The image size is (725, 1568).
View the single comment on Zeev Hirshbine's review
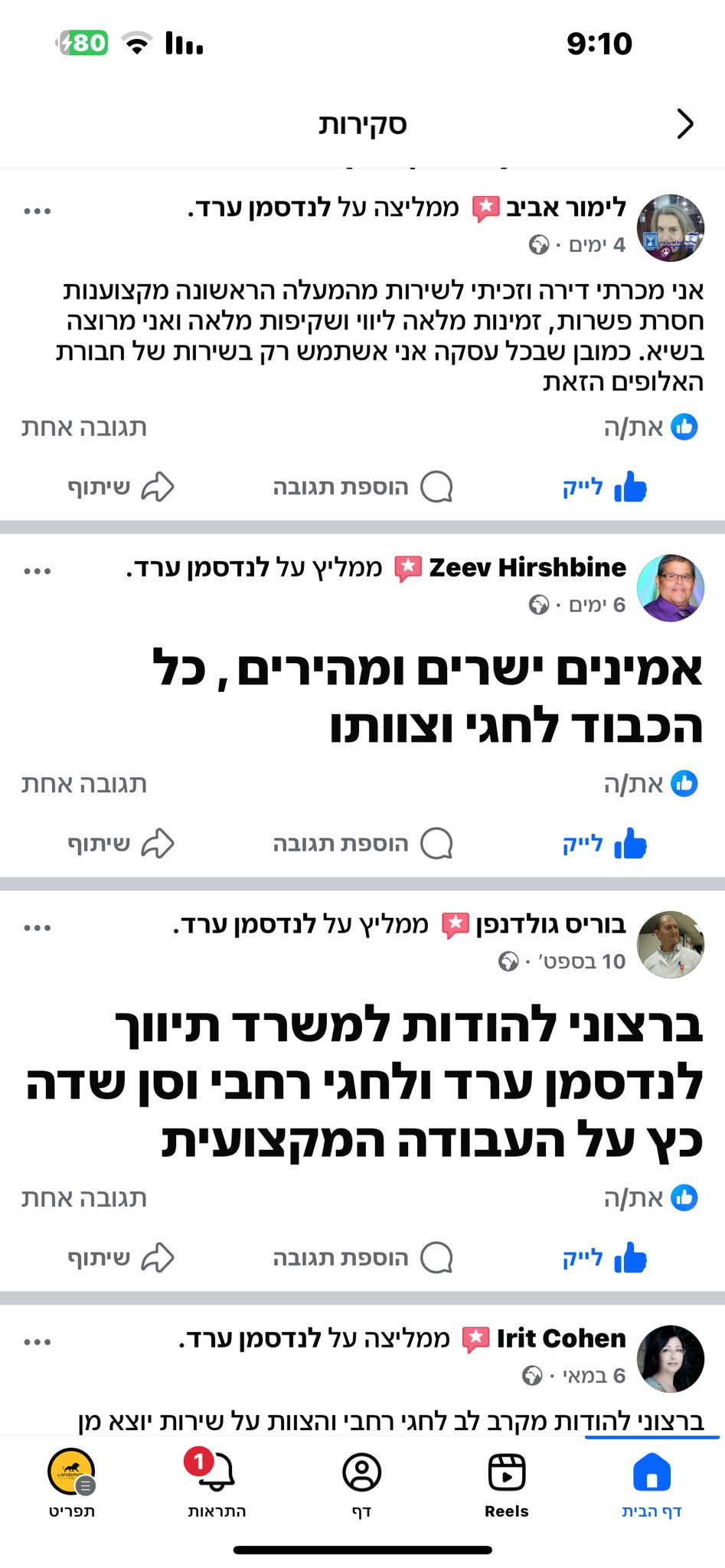84,784
